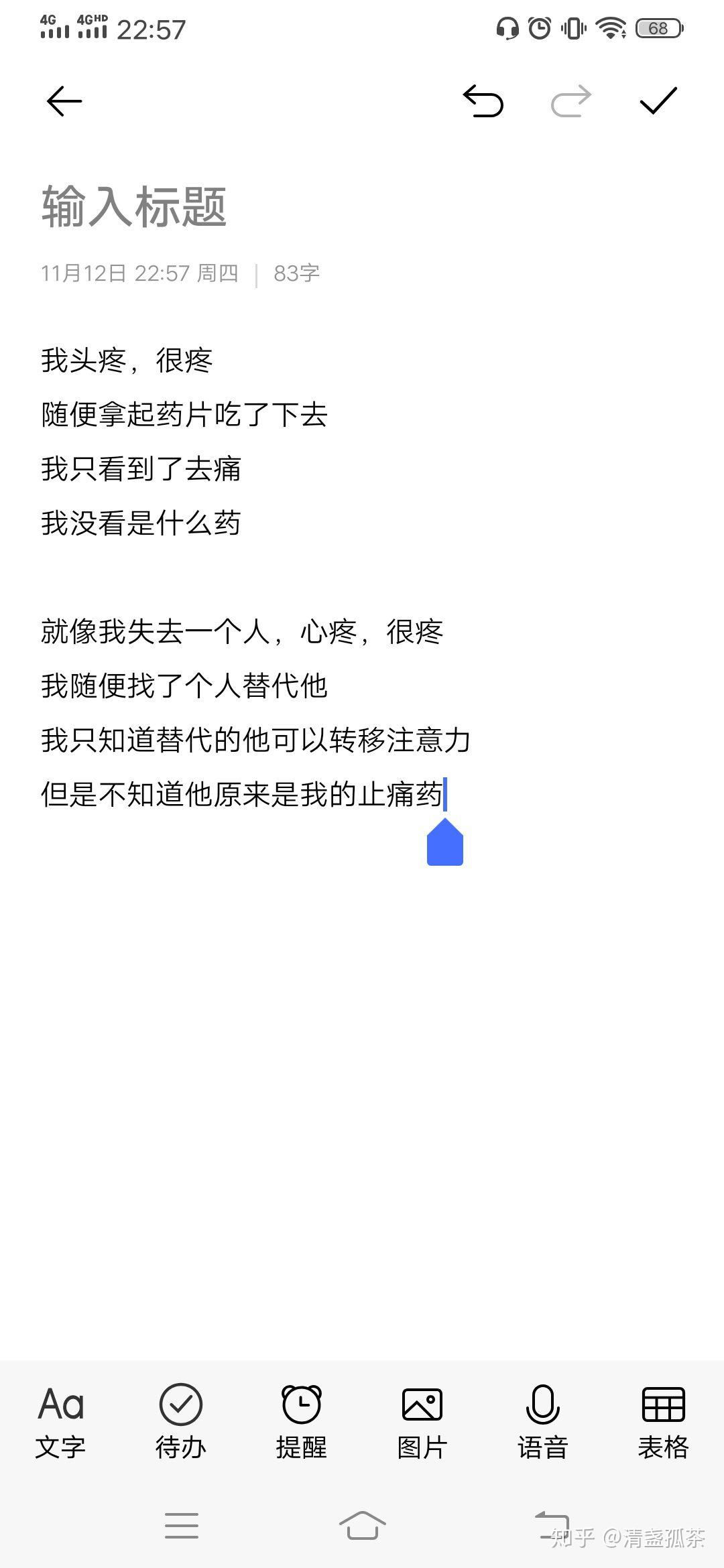
Task: Go back using the top-left arrow
Action: pos(64,101)
